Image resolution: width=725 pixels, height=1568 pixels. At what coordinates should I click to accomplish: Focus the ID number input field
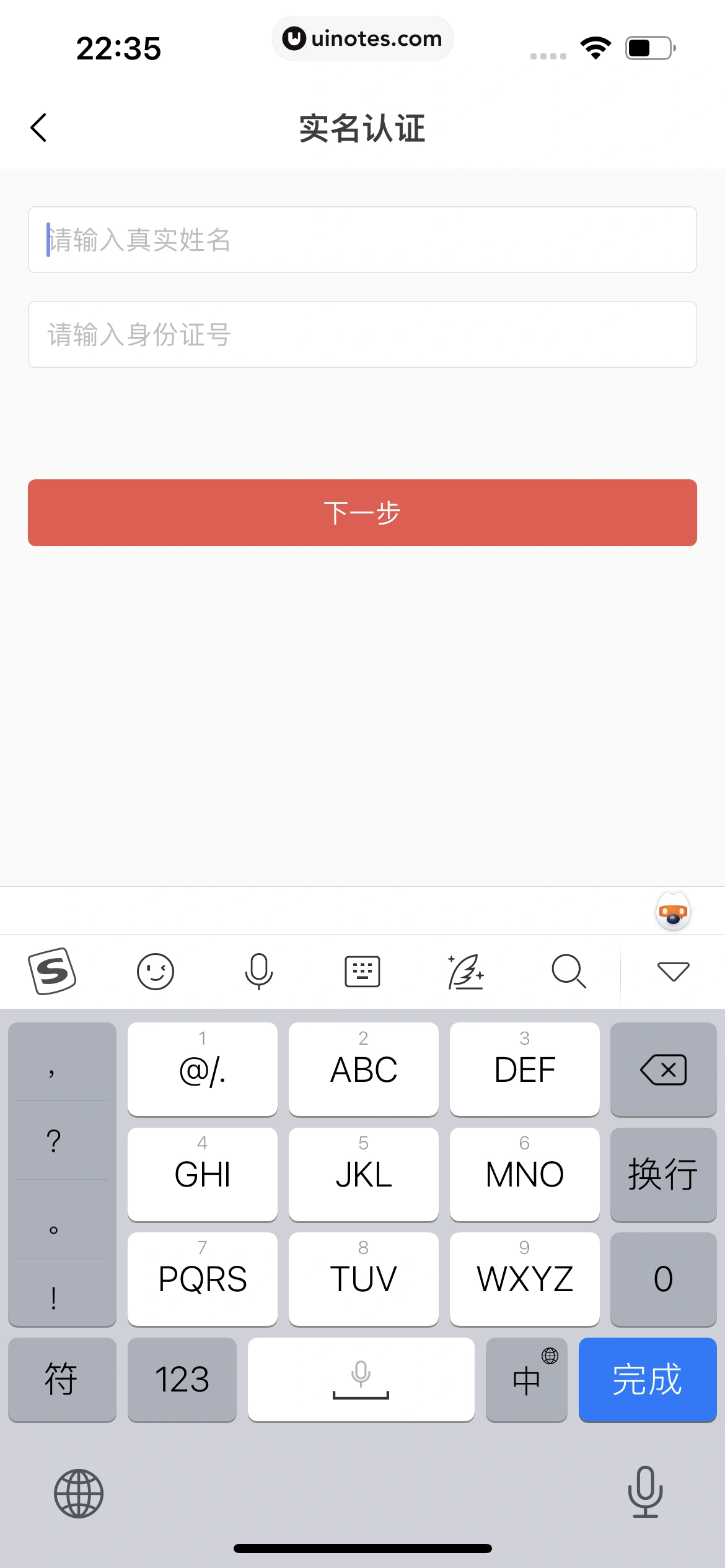point(362,334)
